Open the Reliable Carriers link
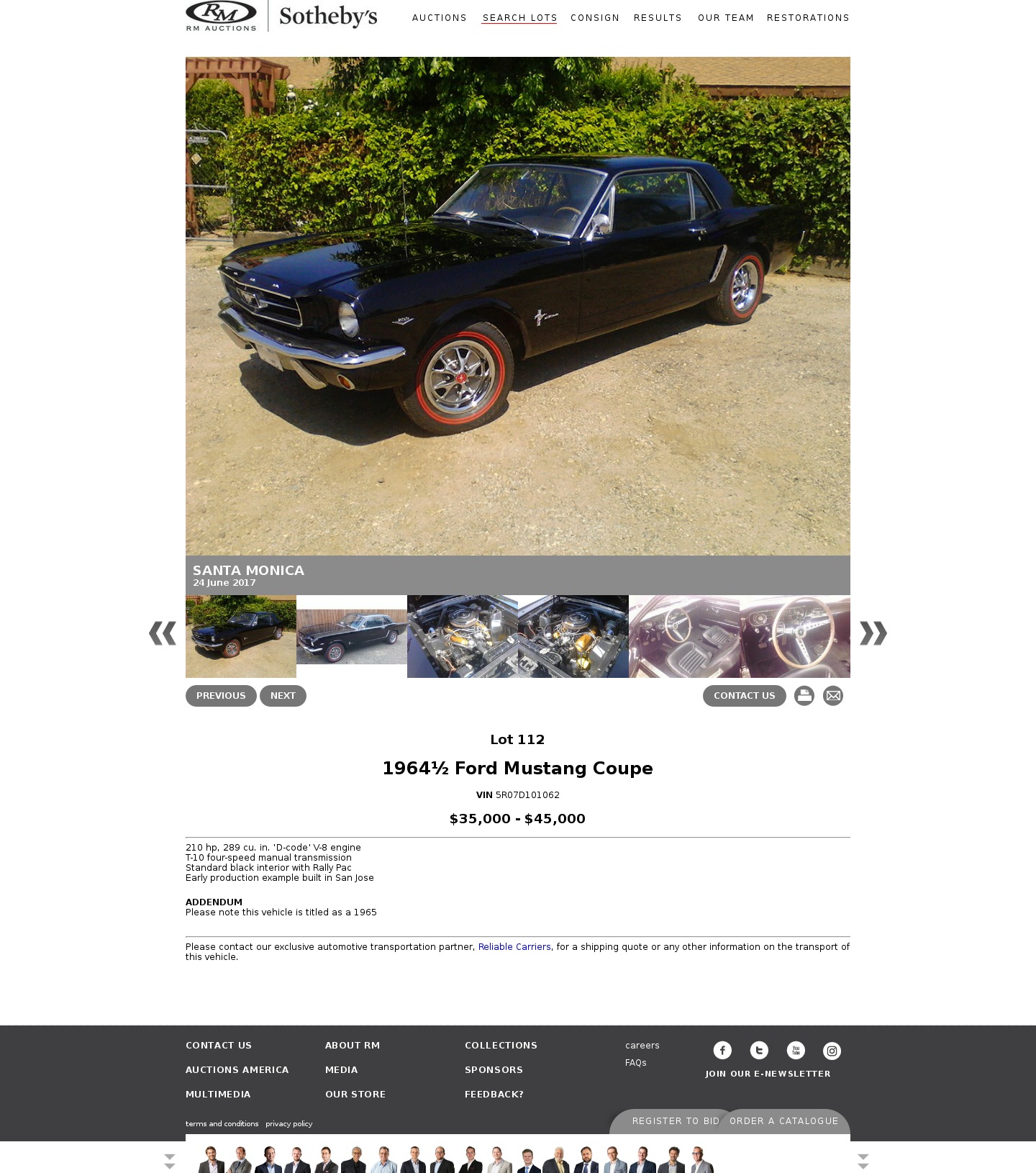 514,947
